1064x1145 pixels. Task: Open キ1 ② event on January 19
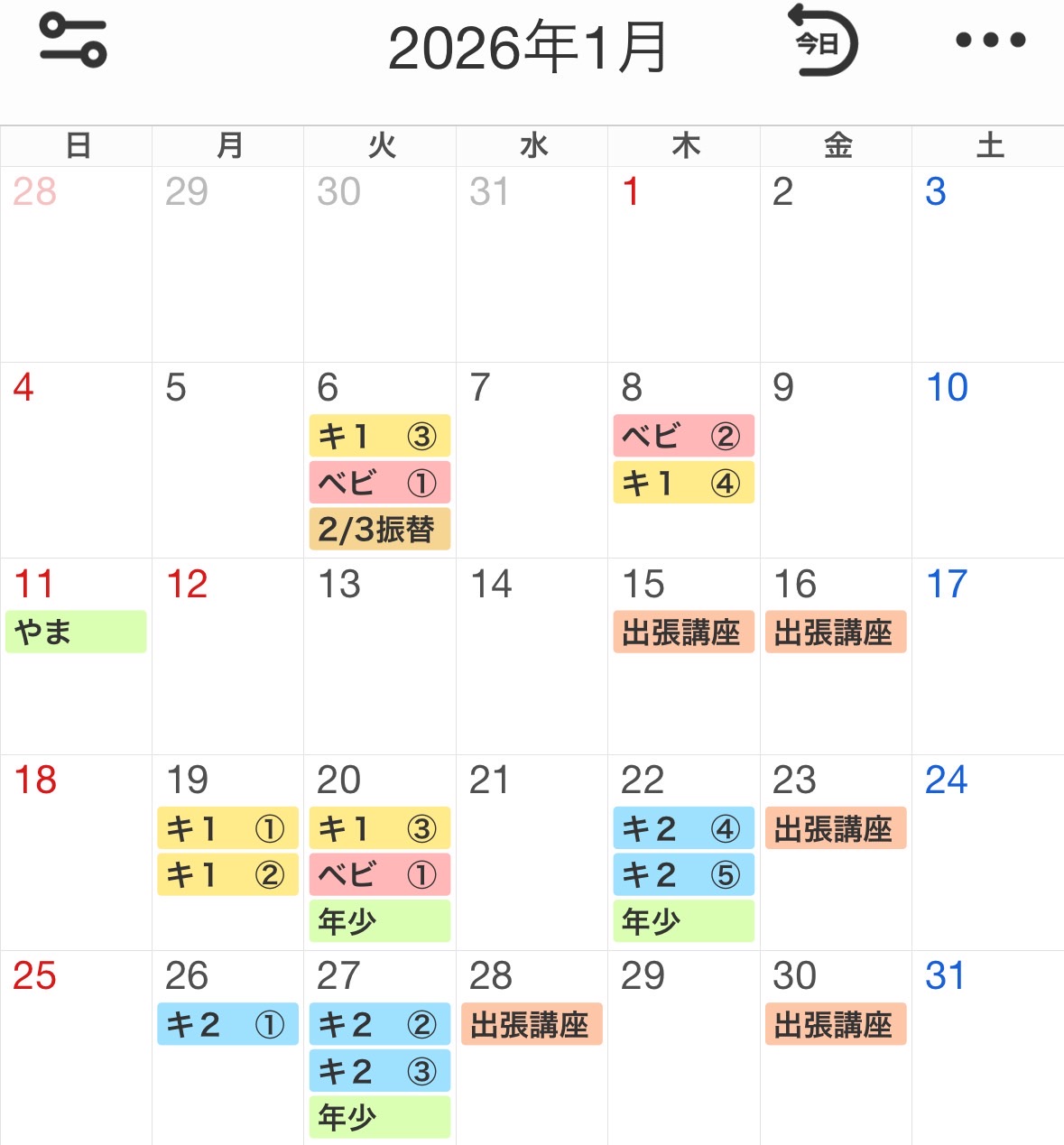pos(227,874)
